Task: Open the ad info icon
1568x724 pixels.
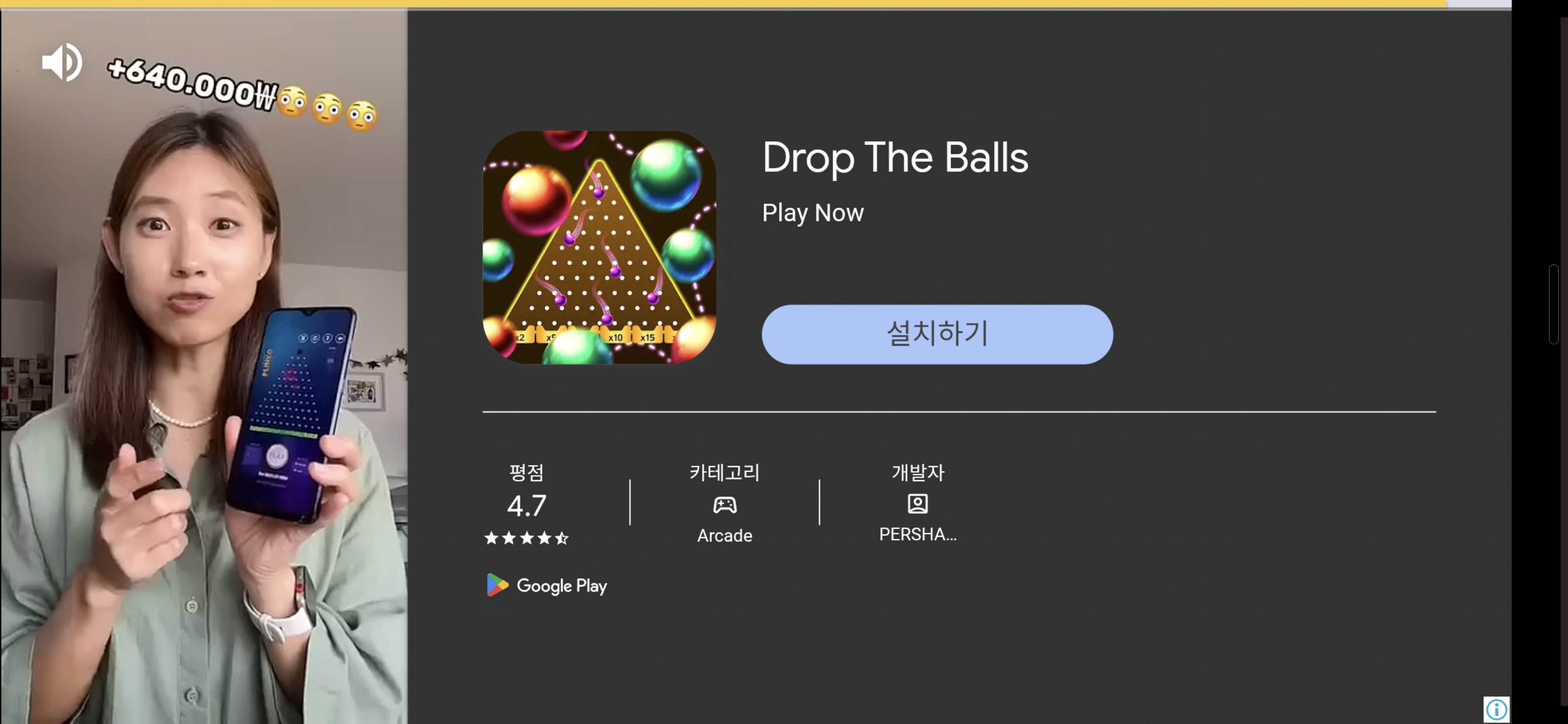Action: (x=1496, y=709)
